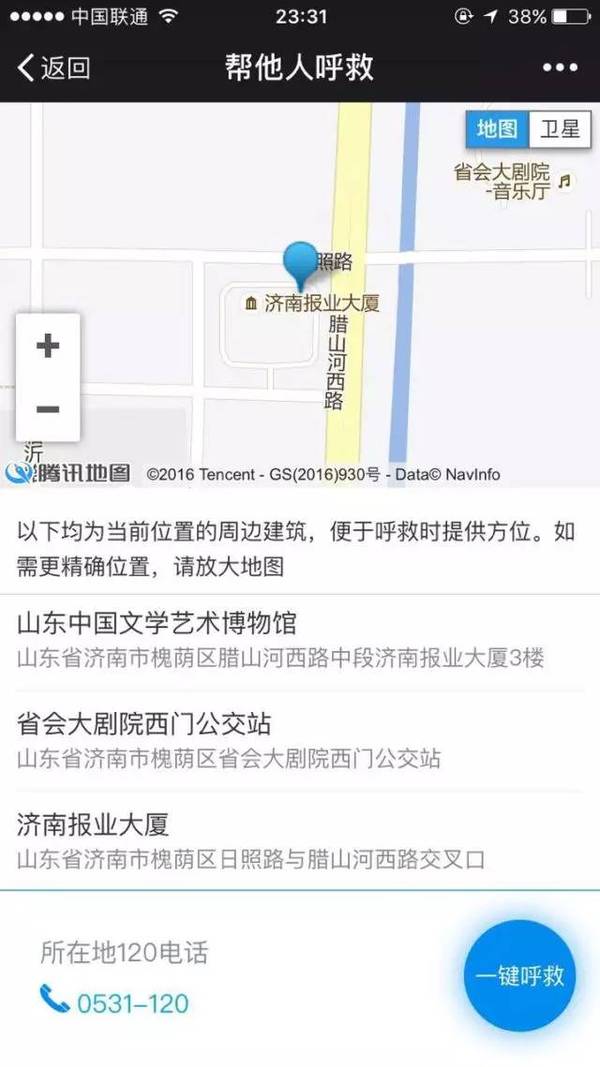Choose 省会大剧院西门公交站 from the list
The image size is (600, 1067).
point(300,741)
